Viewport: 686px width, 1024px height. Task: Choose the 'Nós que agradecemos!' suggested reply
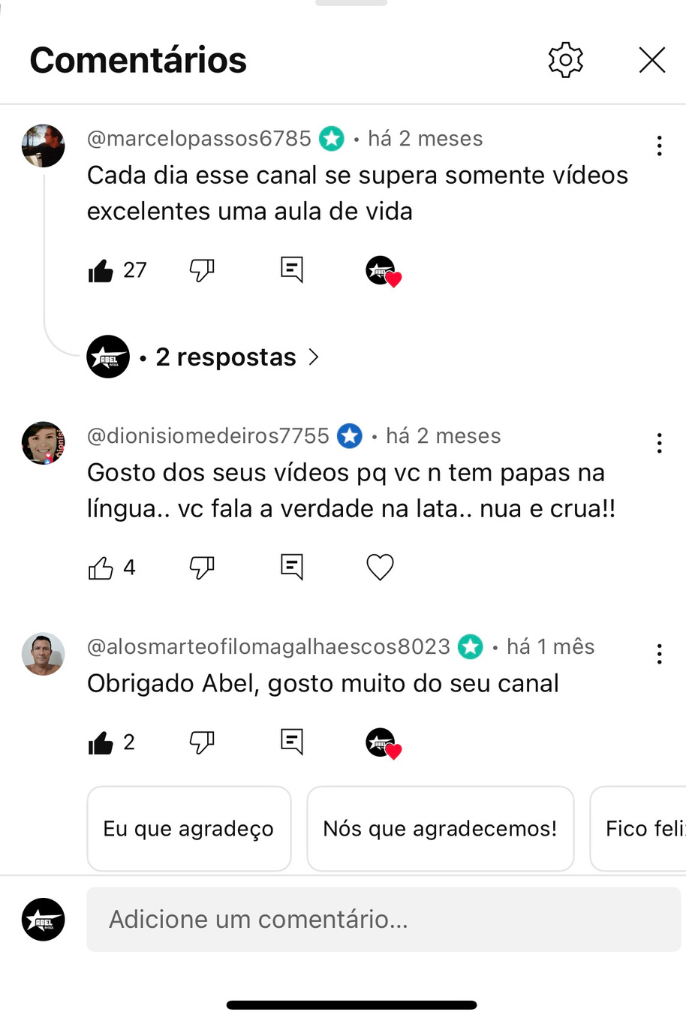coord(440,828)
